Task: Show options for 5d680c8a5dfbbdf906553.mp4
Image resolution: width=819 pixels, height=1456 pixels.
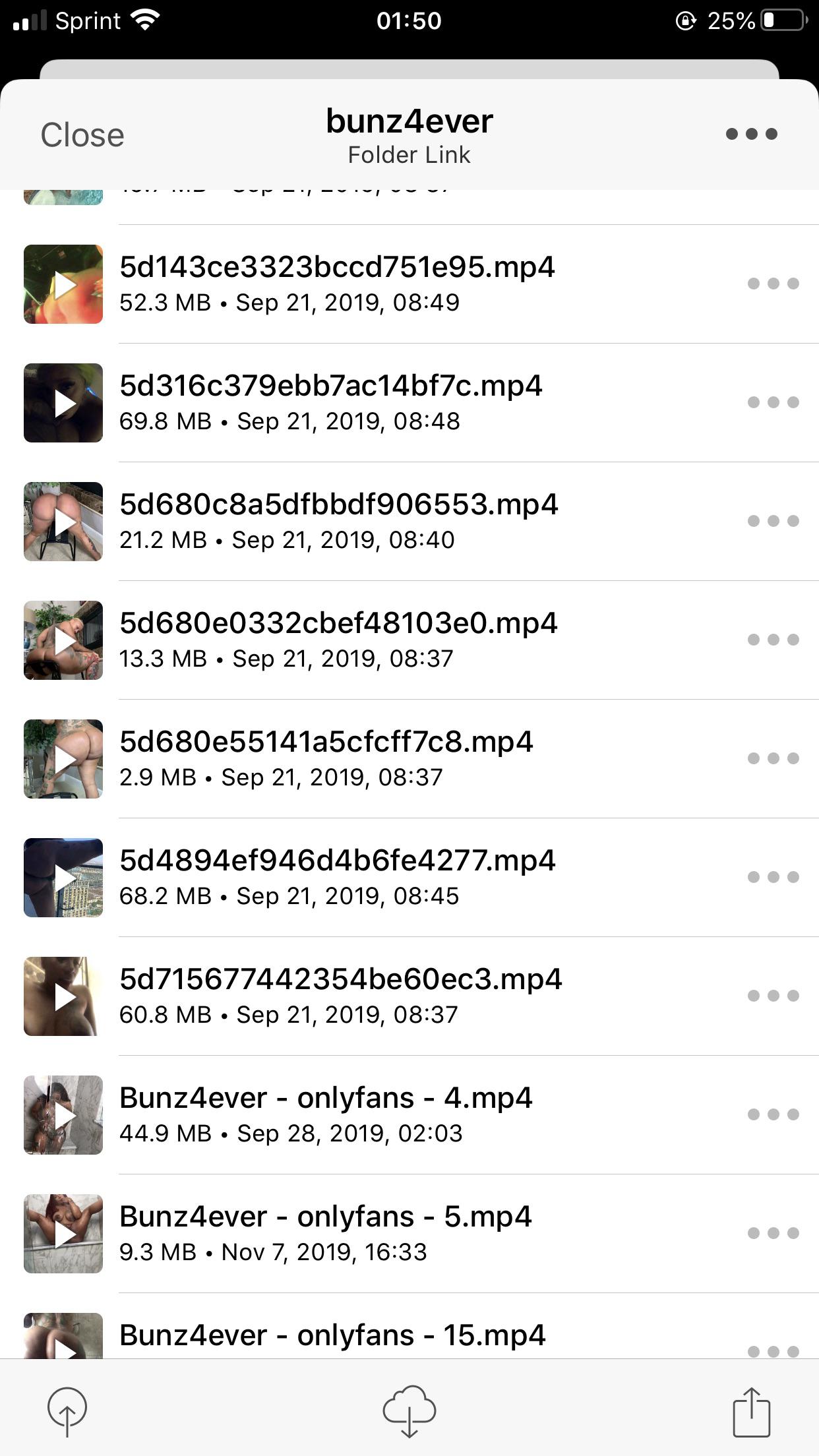Action: click(x=773, y=521)
